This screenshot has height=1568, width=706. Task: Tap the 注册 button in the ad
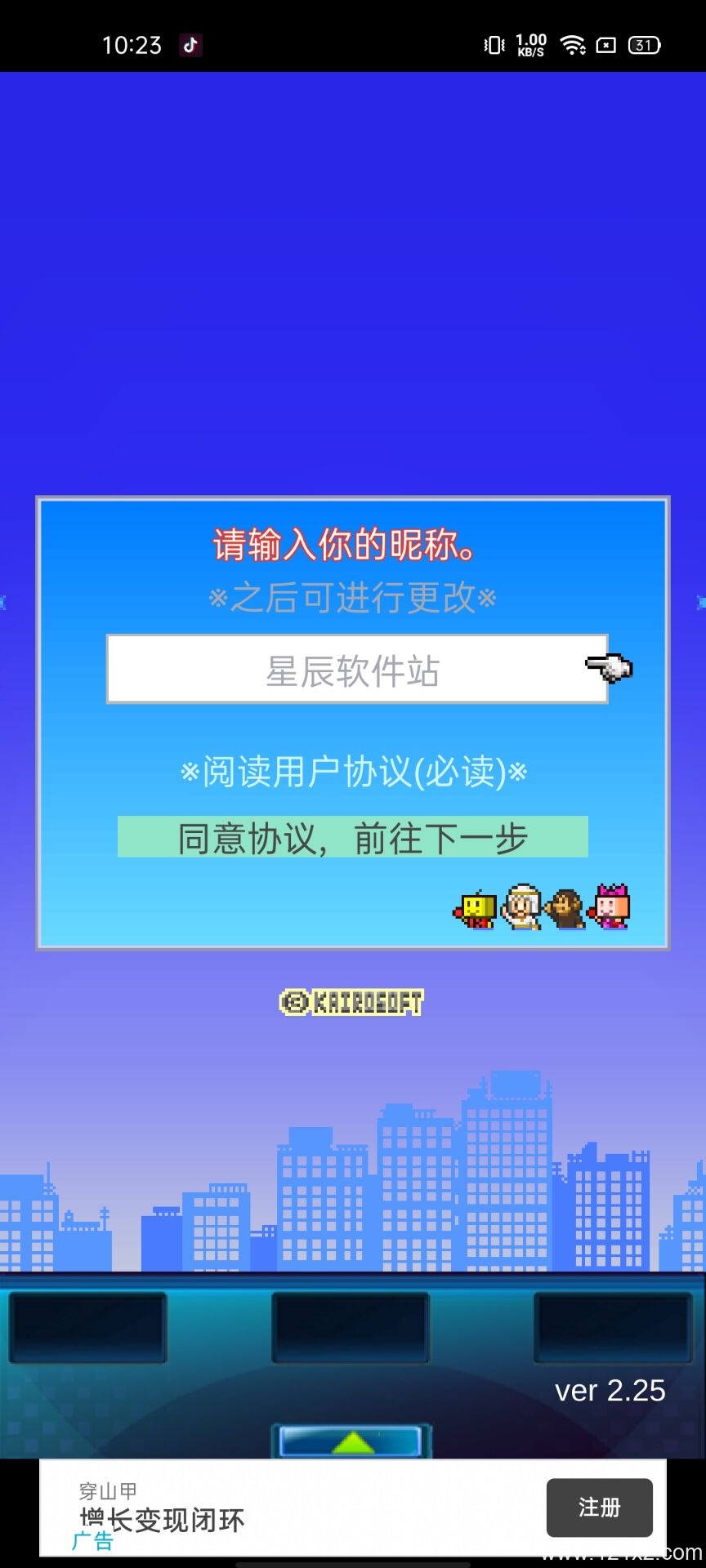599,1508
